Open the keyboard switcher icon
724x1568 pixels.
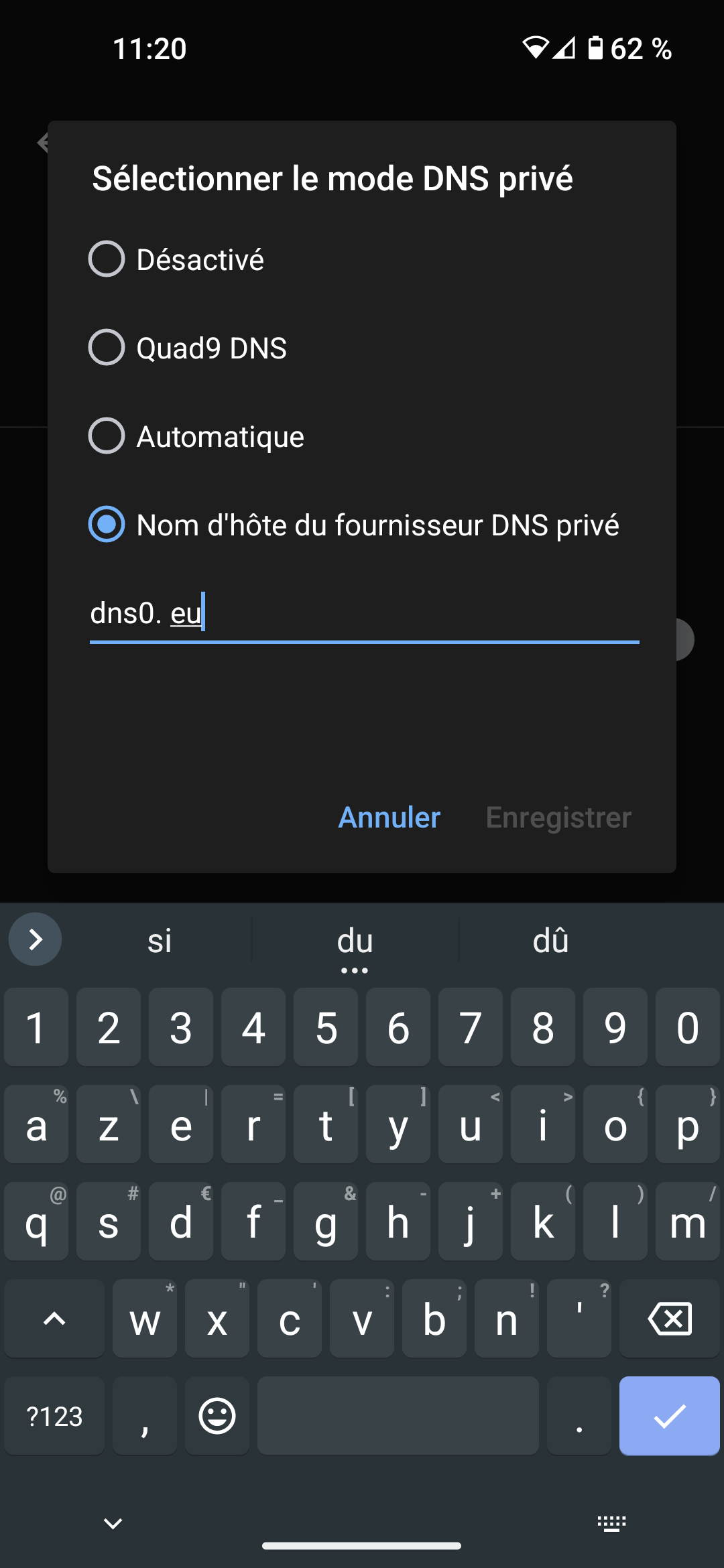(x=611, y=1523)
